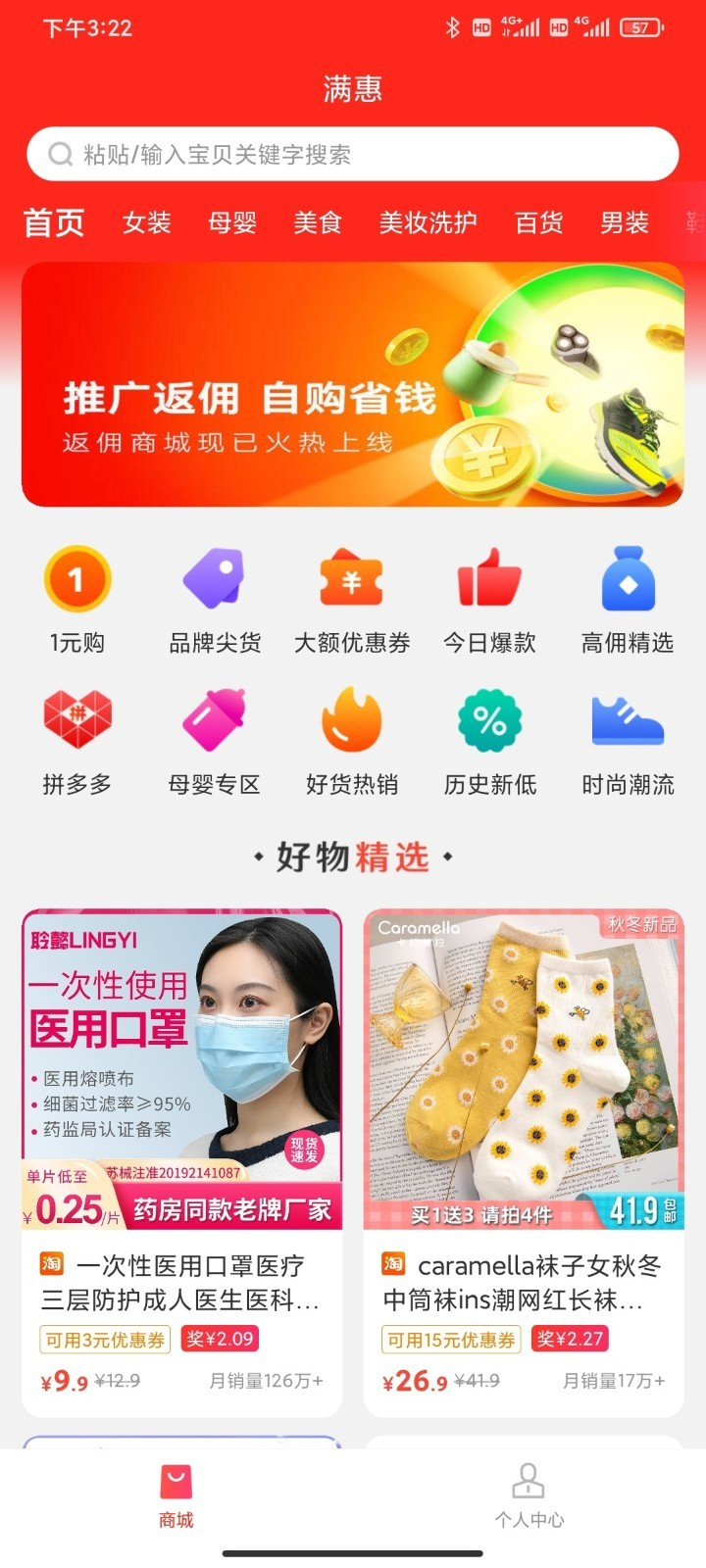Switch to the 个人中心 tab
Viewport: 706px width, 1568px height.
coord(529,1495)
